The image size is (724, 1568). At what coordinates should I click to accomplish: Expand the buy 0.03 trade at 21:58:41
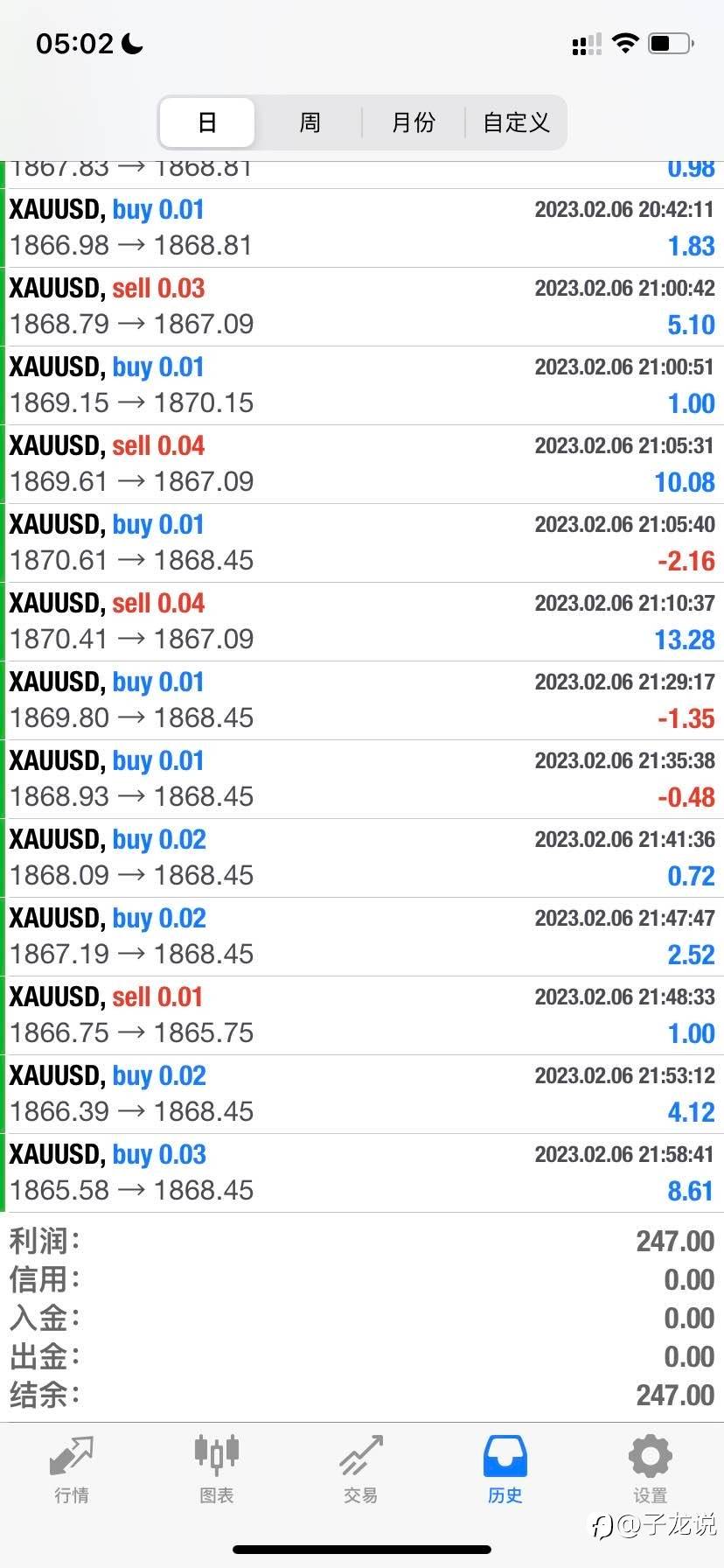point(362,1173)
